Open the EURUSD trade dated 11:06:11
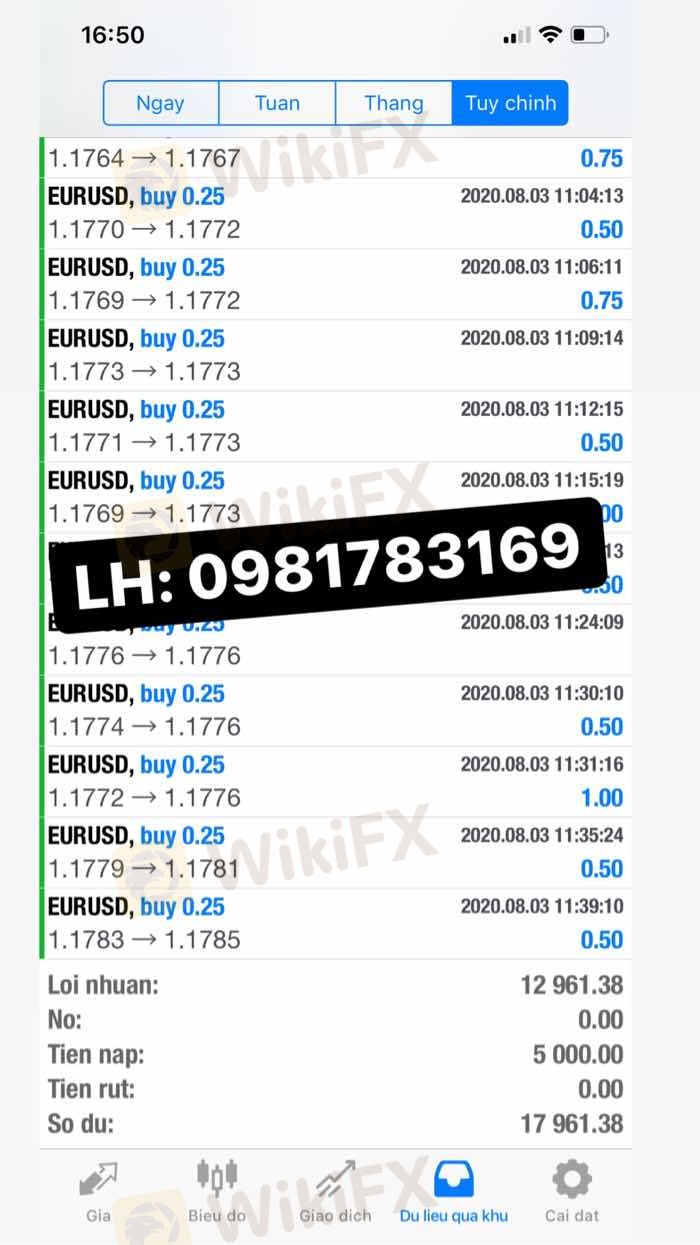700x1245 pixels. point(335,284)
